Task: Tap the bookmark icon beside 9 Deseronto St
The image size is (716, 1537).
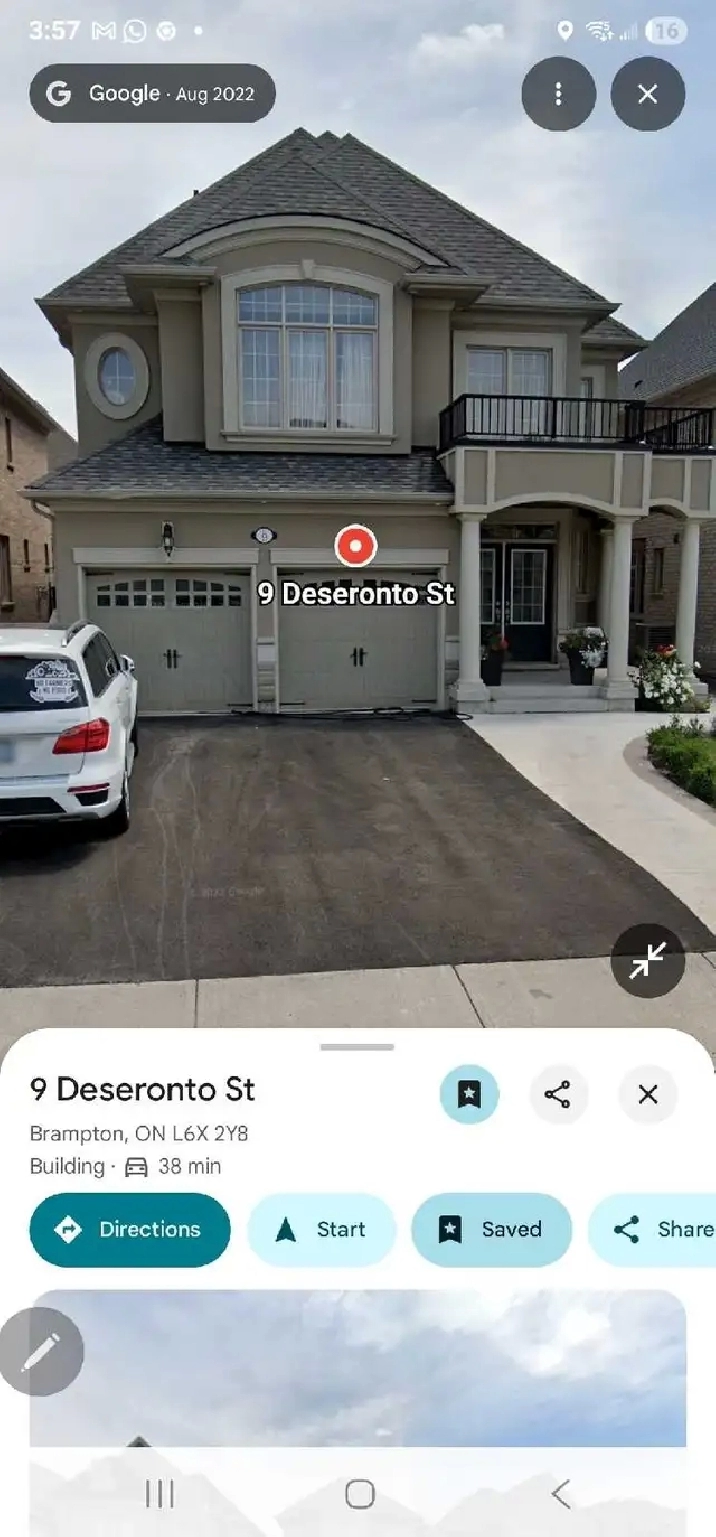Action: point(469,1094)
